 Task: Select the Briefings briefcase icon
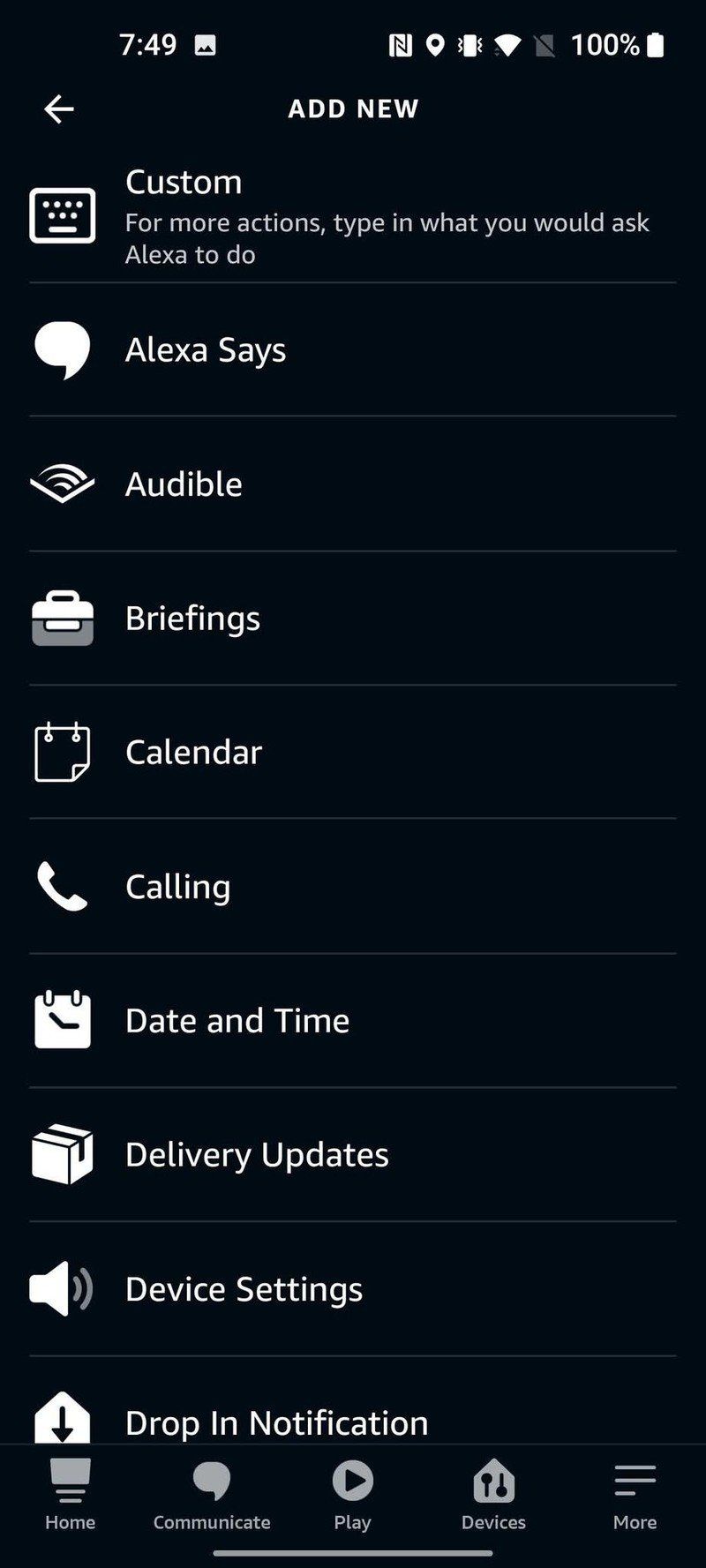pos(62,618)
